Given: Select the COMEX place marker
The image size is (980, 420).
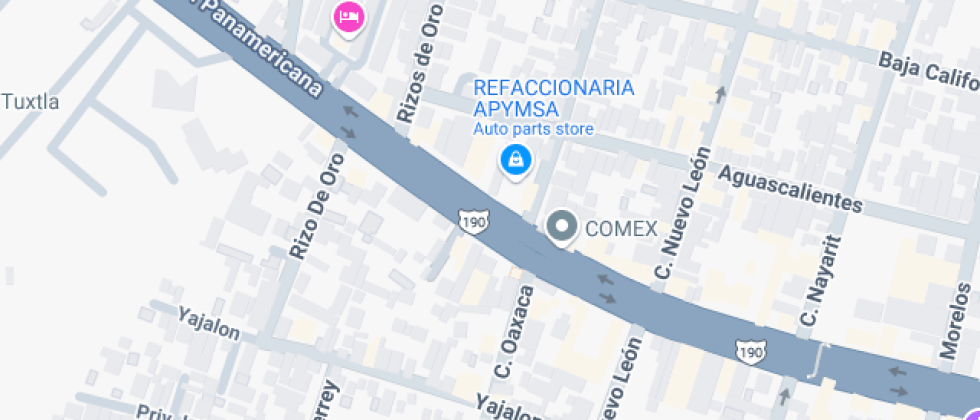Looking at the screenshot, I should coord(562,227).
